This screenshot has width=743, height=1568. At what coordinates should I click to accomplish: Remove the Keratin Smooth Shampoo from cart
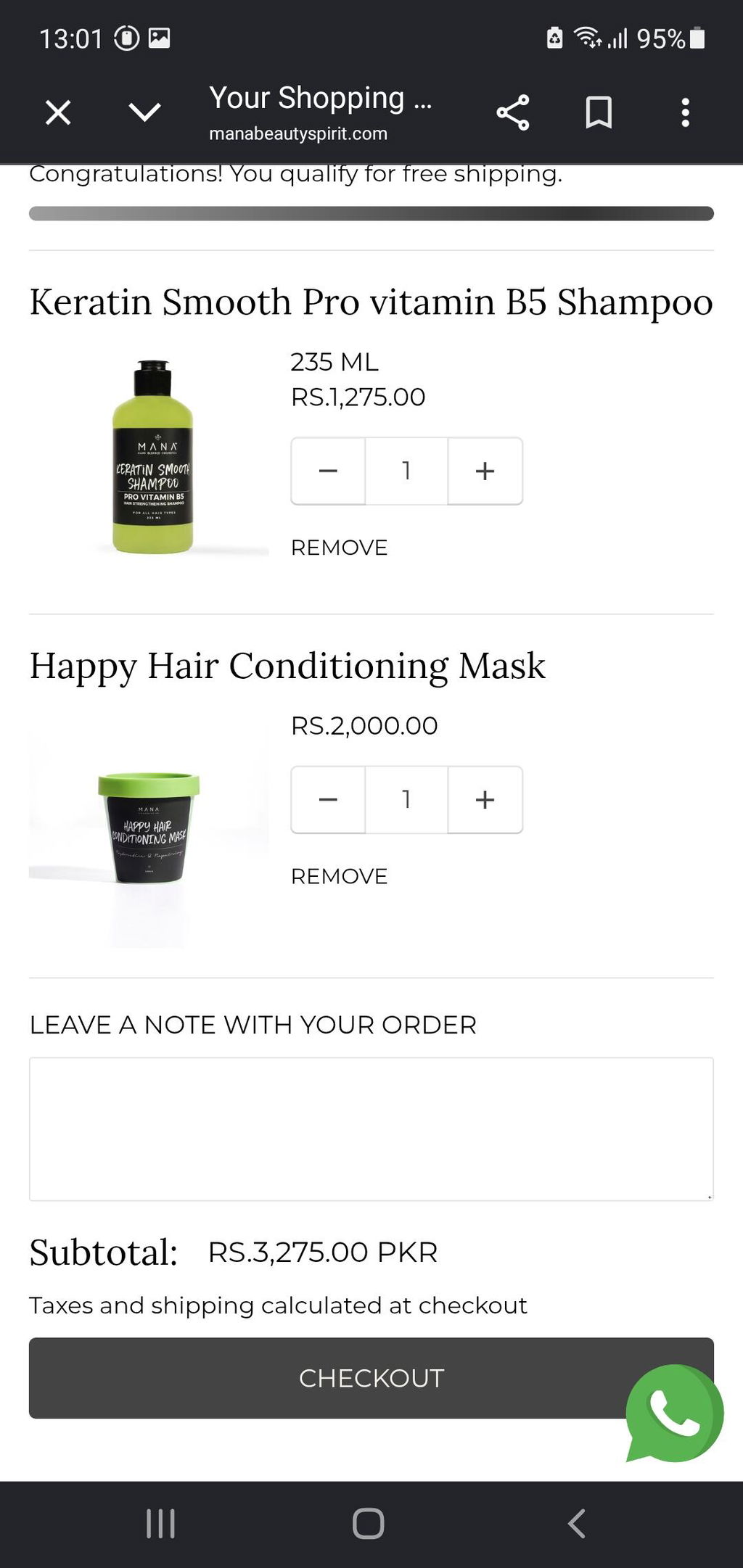[x=339, y=548]
